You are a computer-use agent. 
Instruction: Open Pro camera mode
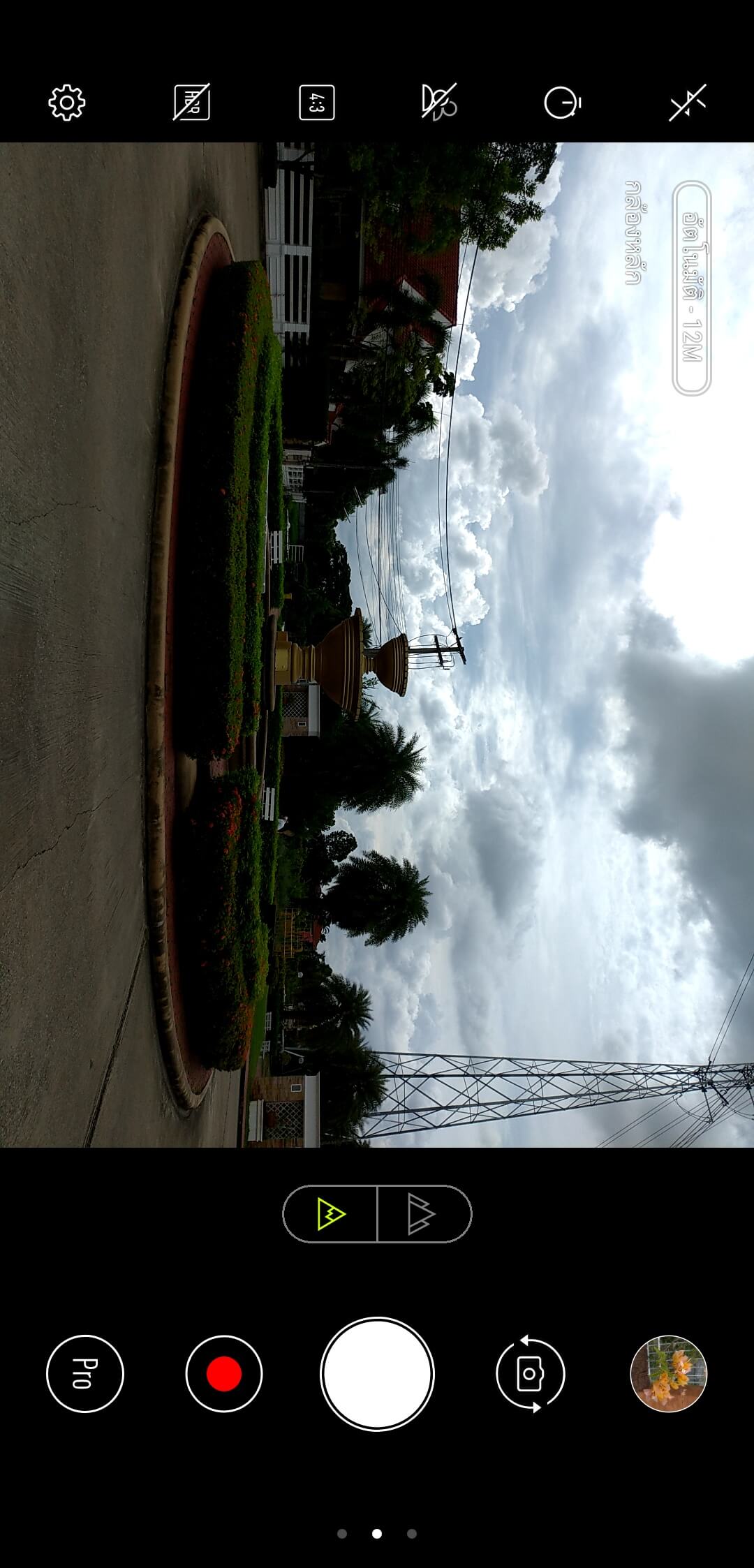[x=84, y=1373]
